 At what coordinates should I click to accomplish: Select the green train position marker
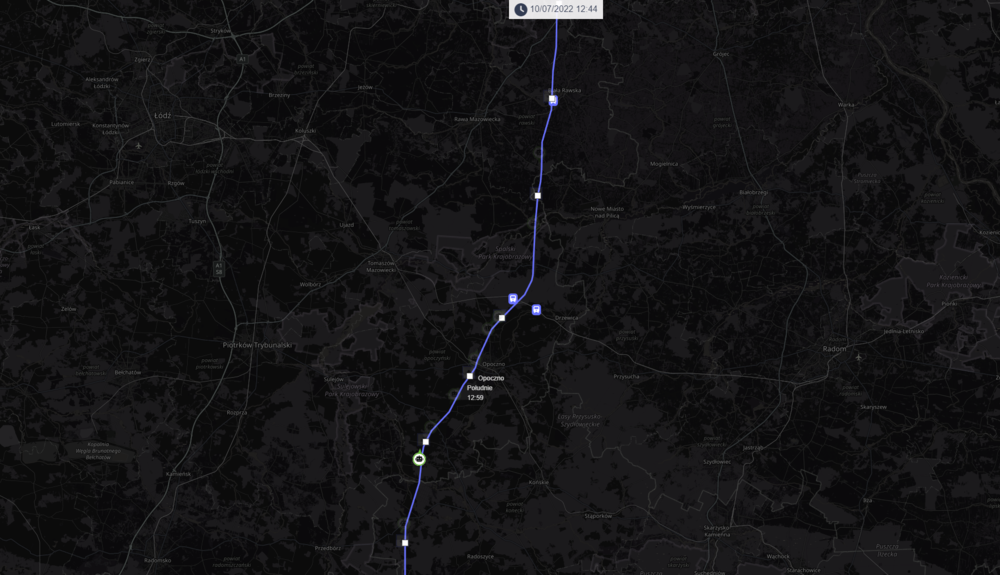[x=420, y=459]
